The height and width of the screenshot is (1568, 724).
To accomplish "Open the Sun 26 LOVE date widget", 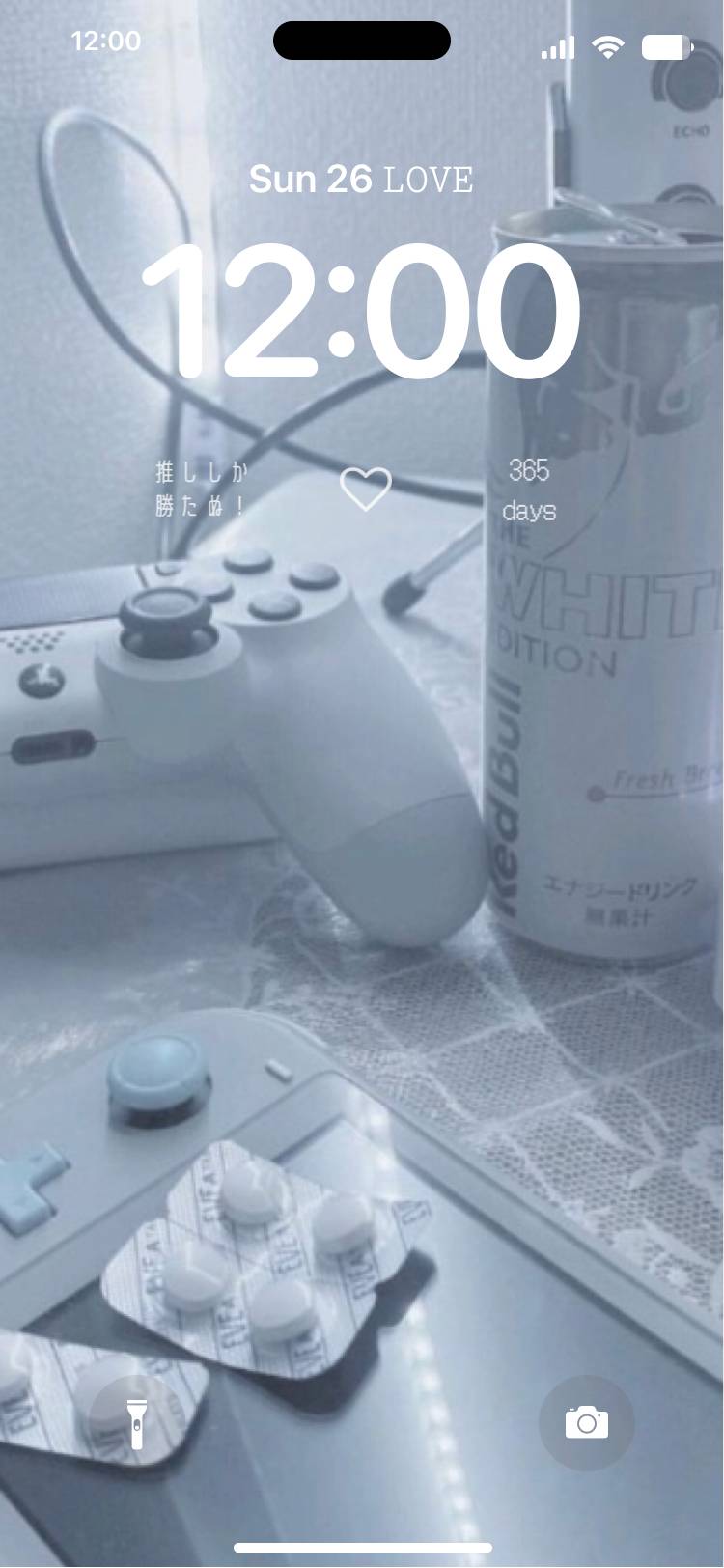I will point(361,180).
